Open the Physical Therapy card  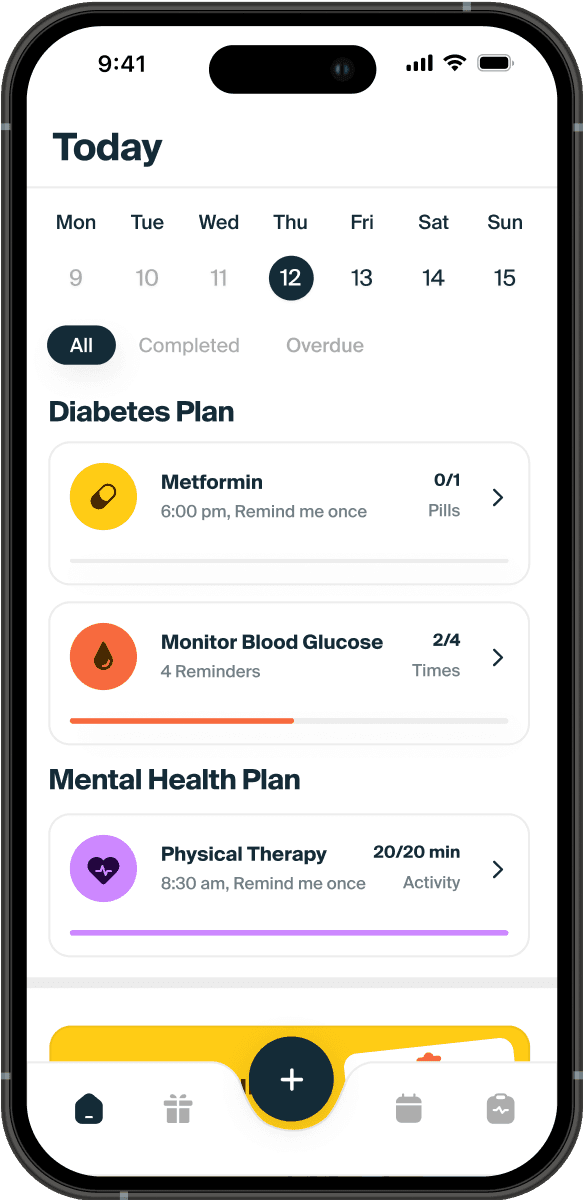(x=289, y=885)
